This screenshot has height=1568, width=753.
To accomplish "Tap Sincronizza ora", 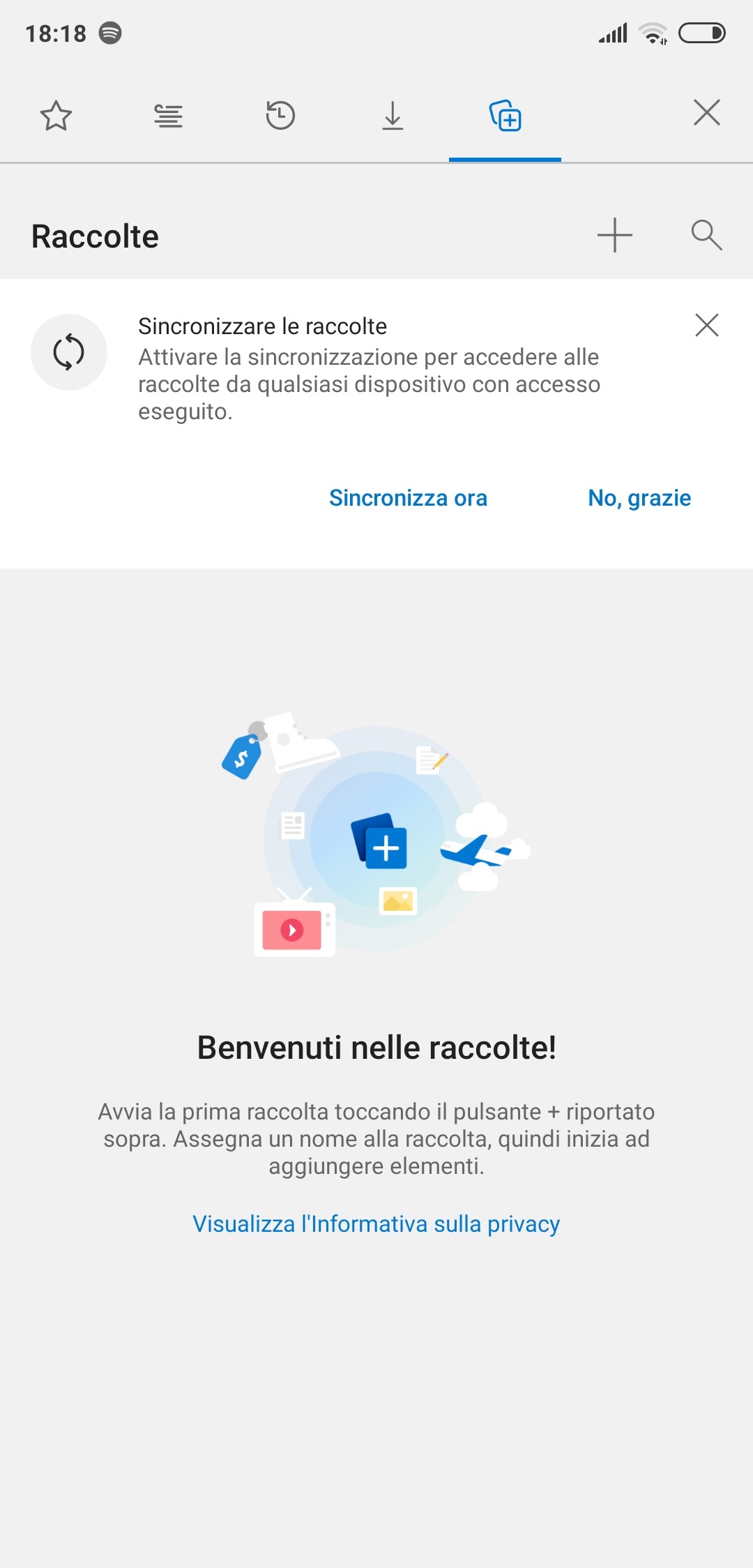I will pos(408,498).
